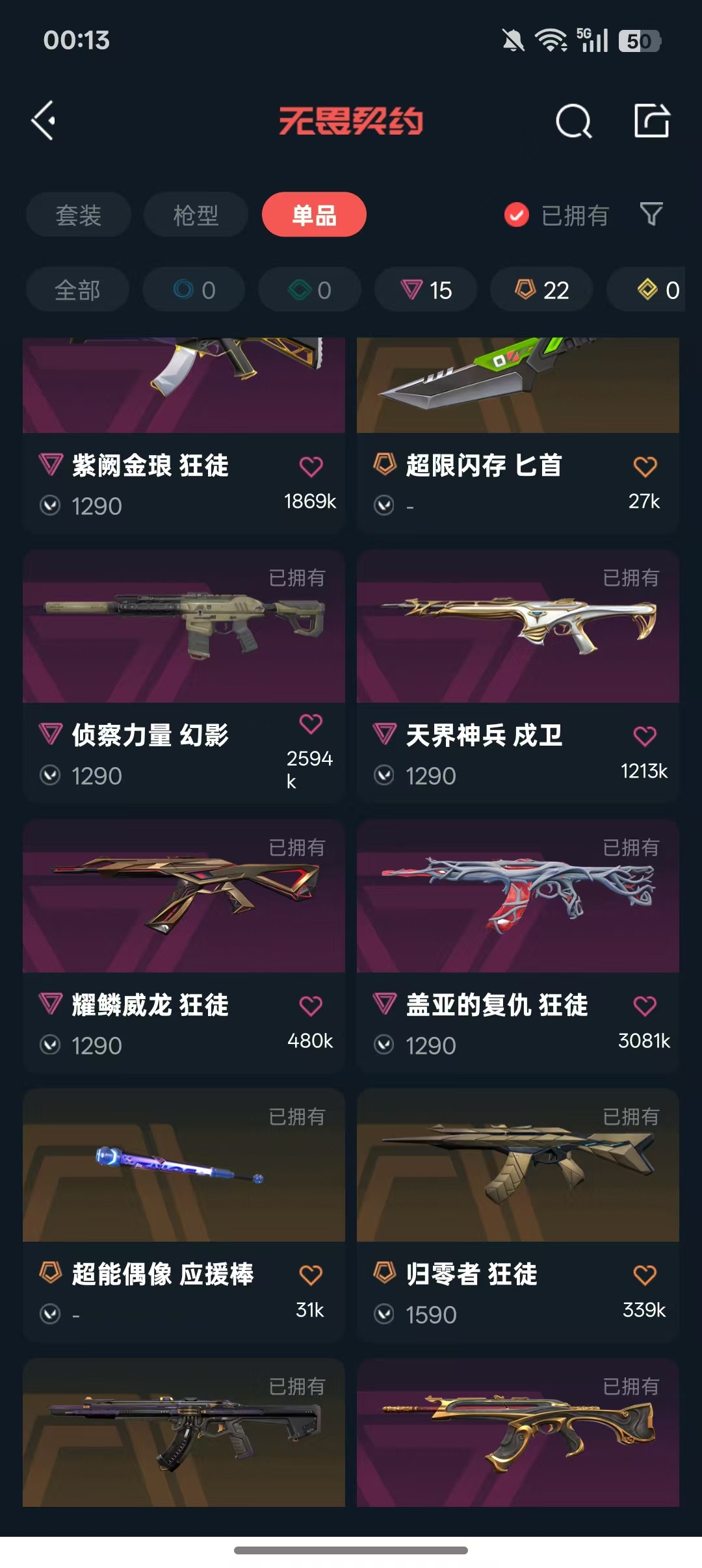Screen dimensions: 702x1568
Task: Select the 单品 tab
Action: coord(314,215)
